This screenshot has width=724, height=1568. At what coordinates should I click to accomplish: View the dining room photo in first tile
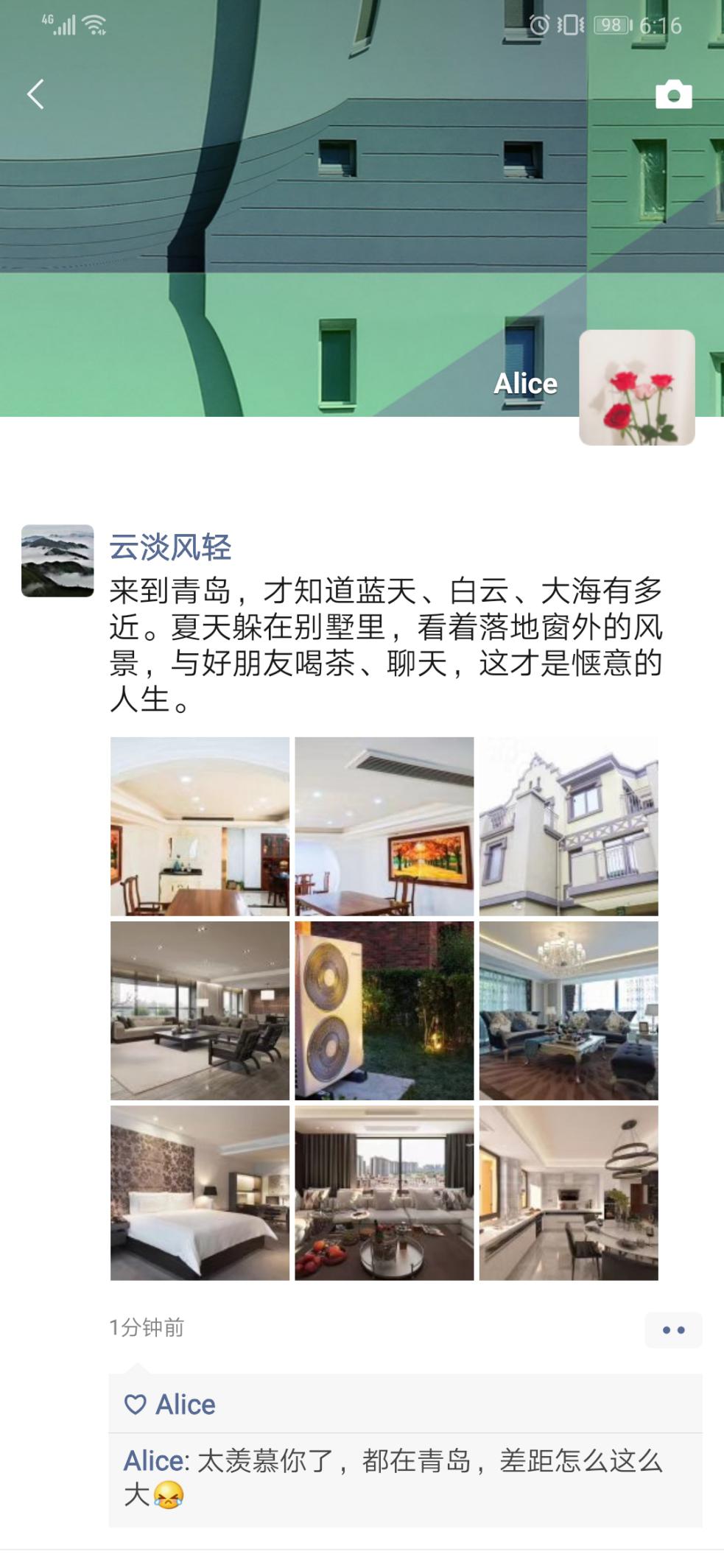point(200,826)
